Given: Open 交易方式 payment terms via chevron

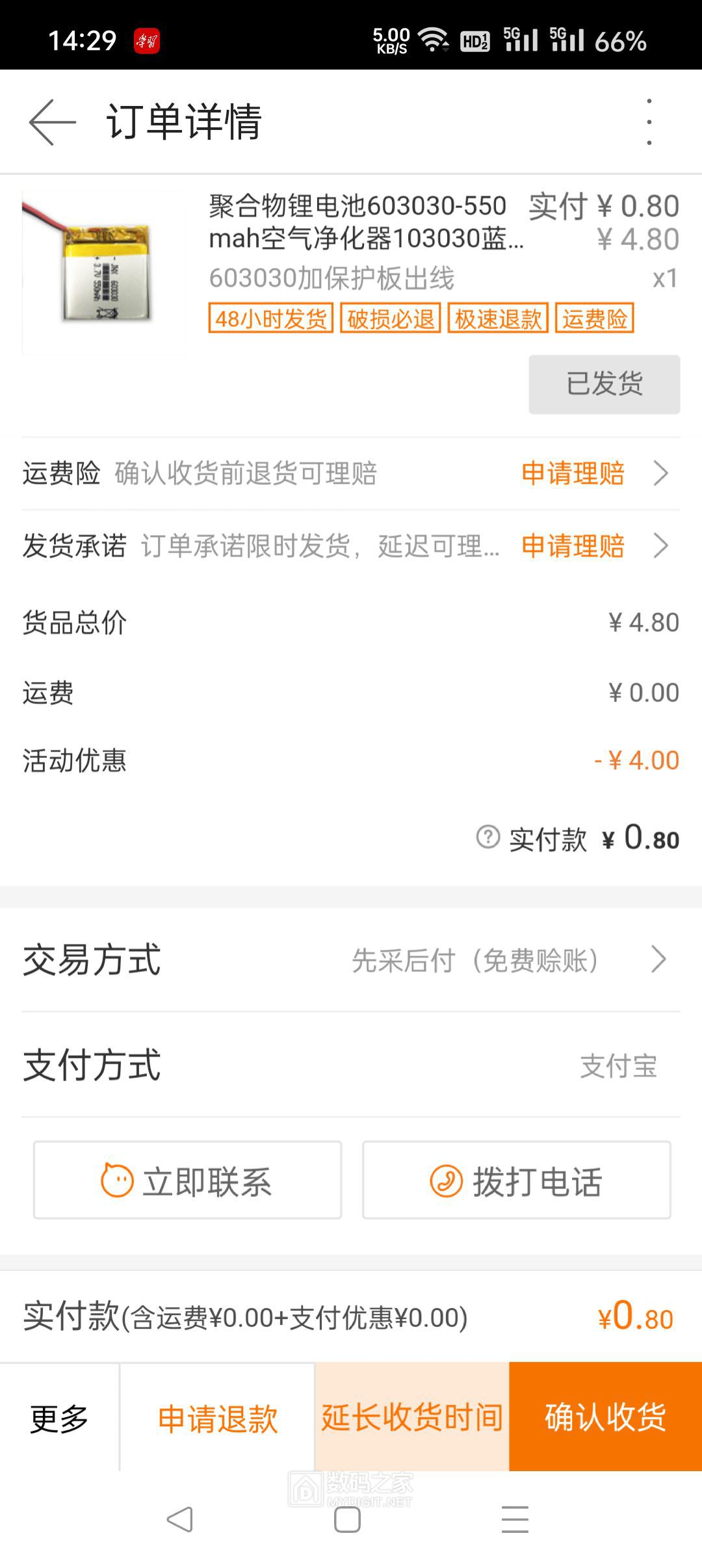Looking at the screenshot, I should [x=659, y=958].
